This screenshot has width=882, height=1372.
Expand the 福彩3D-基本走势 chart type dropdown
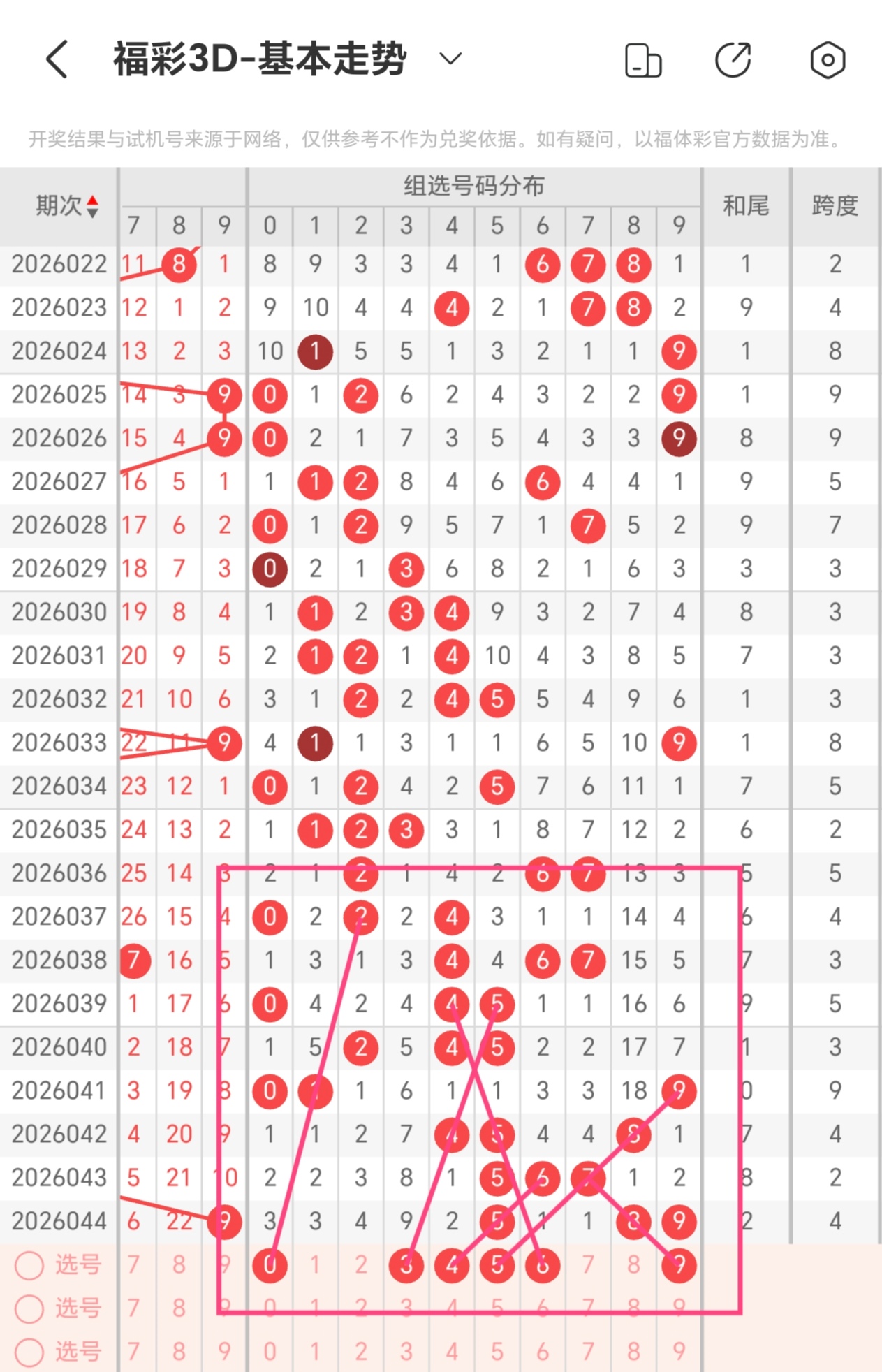point(450,59)
